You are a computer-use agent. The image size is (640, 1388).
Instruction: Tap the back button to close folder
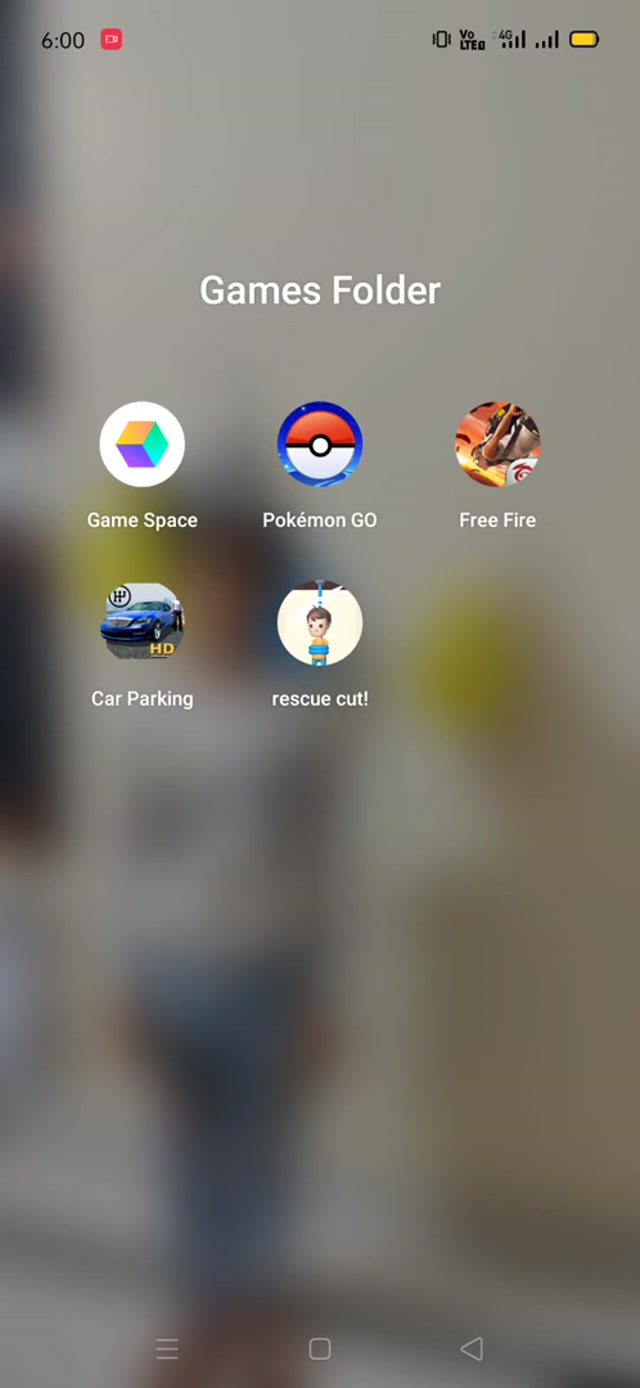(471, 1349)
